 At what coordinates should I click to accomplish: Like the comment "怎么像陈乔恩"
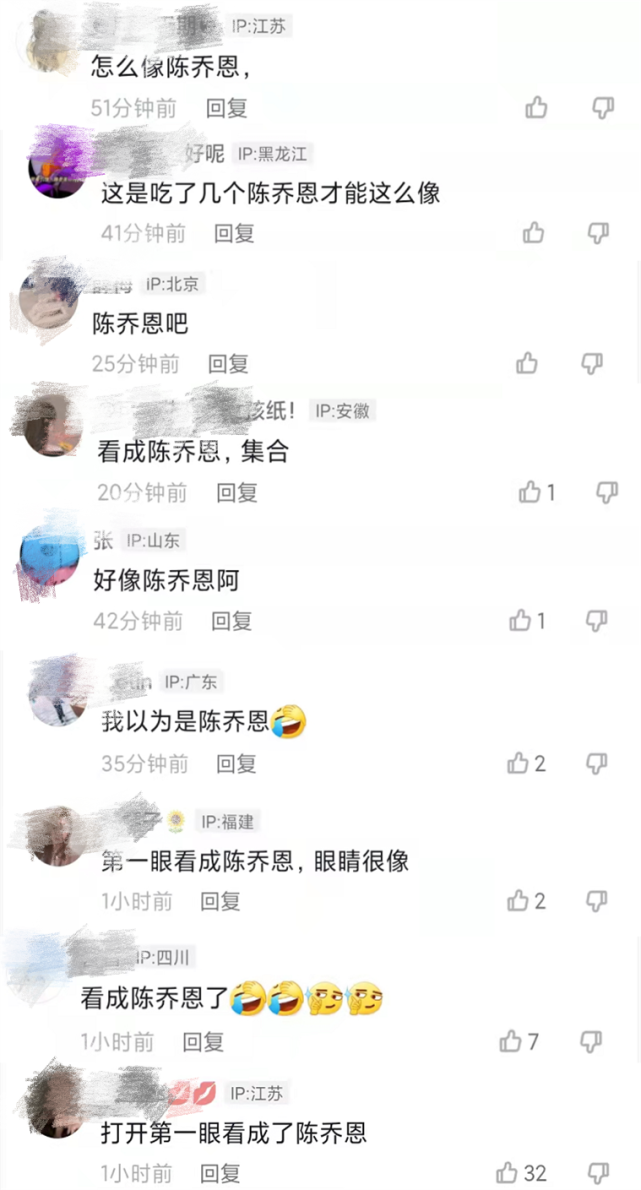click(x=537, y=108)
